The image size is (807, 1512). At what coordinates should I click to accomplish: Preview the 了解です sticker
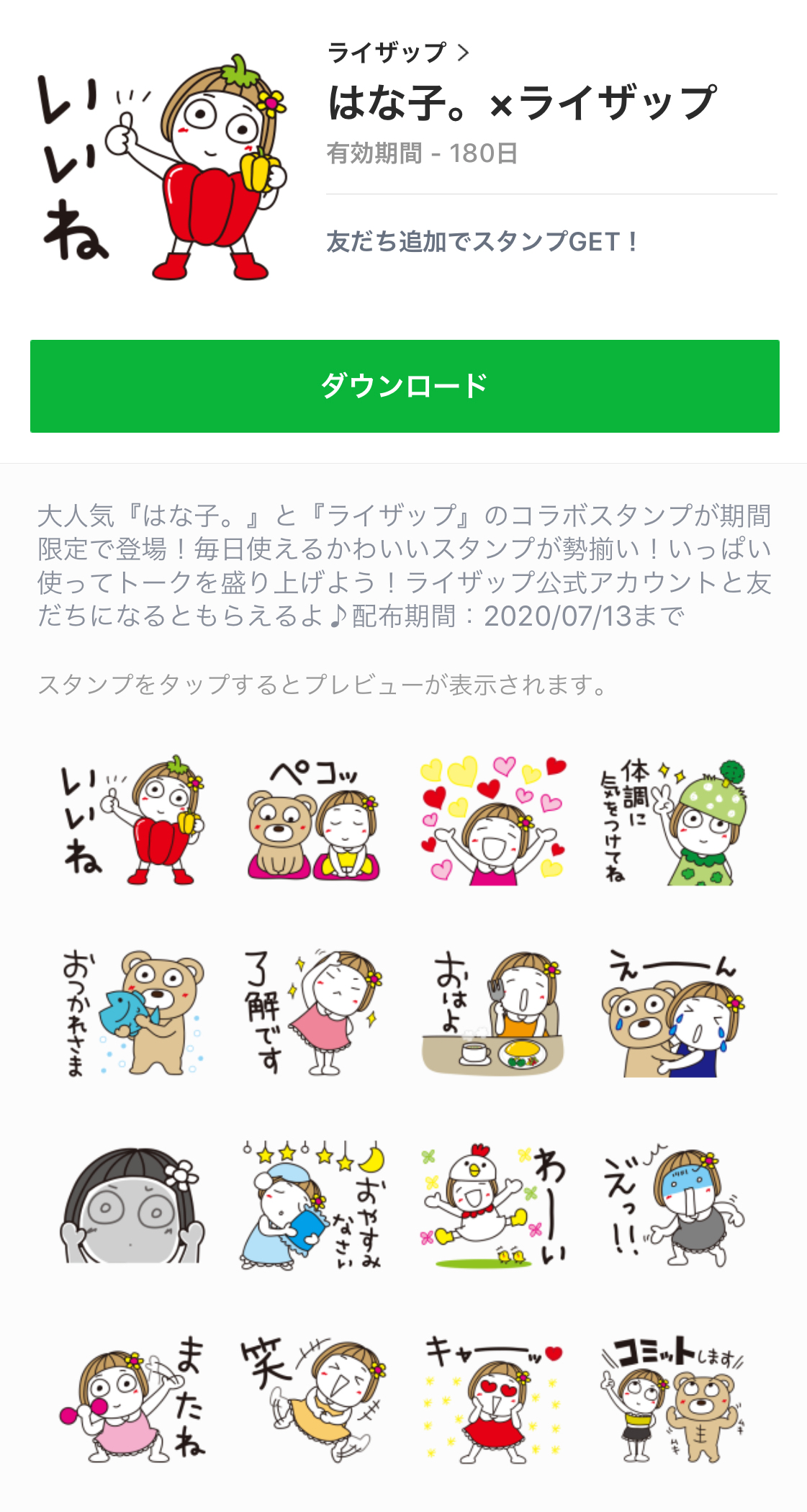pos(313,1014)
